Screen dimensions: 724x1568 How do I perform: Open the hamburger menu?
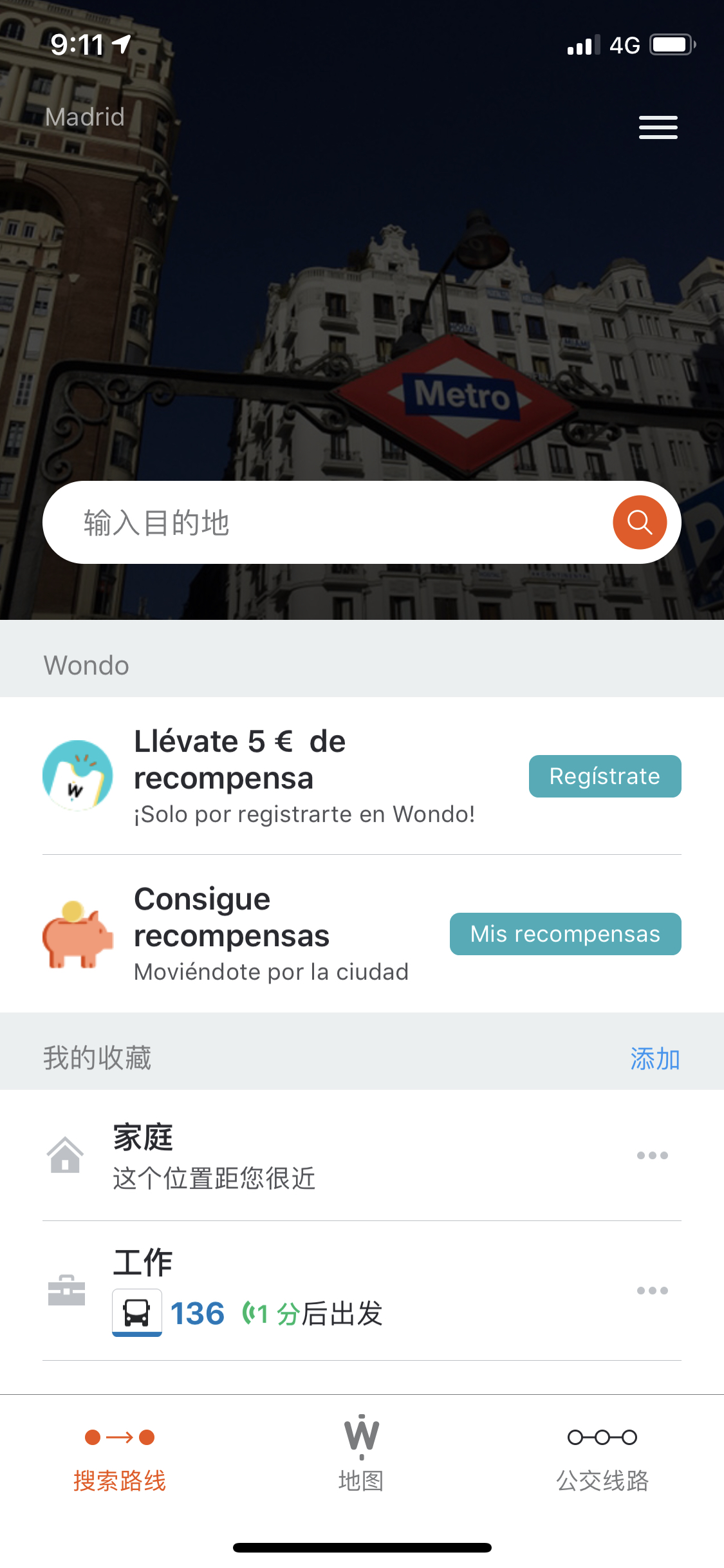tap(658, 127)
